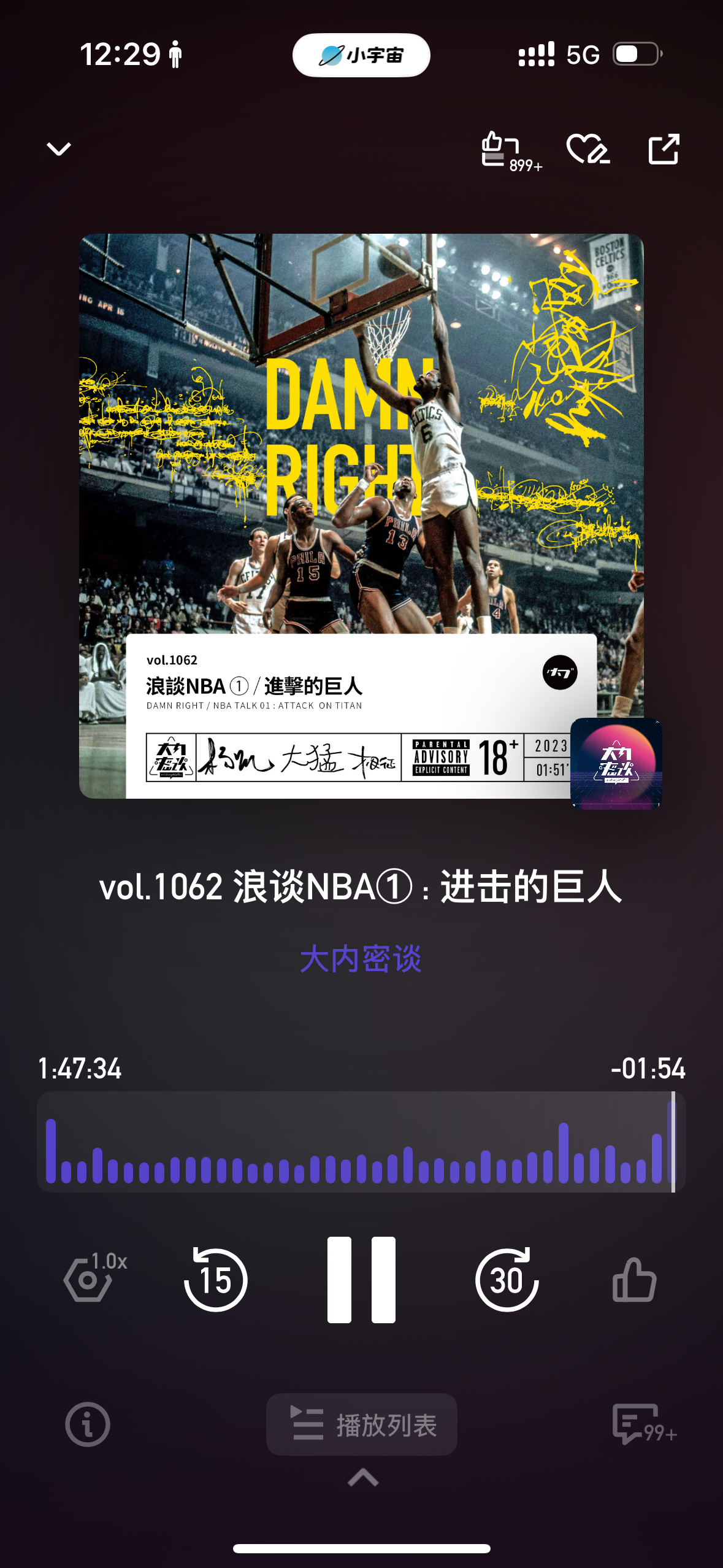Pause the episode playback
Screen dimensions: 723x1568
click(361, 1280)
